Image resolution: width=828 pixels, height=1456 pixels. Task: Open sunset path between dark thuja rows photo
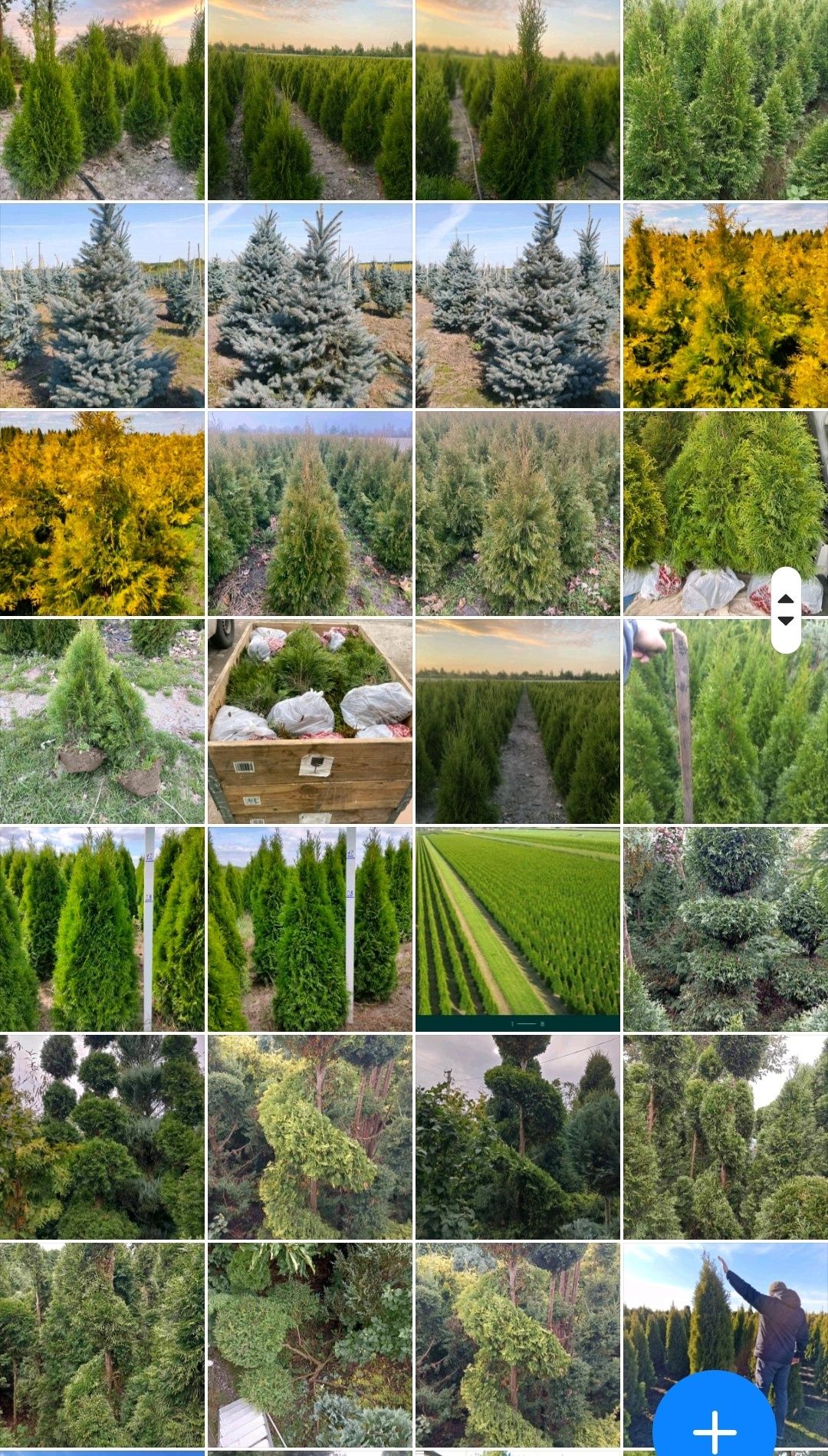pyautogui.click(x=517, y=721)
